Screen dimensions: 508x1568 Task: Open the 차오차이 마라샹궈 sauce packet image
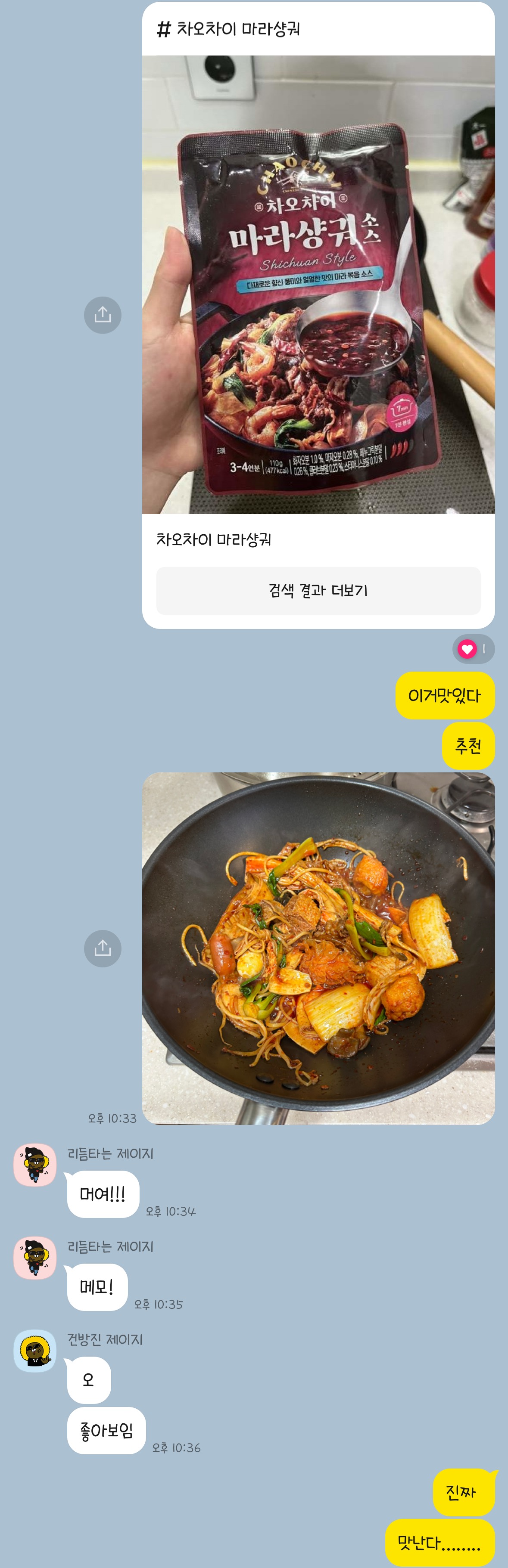(x=318, y=284)
